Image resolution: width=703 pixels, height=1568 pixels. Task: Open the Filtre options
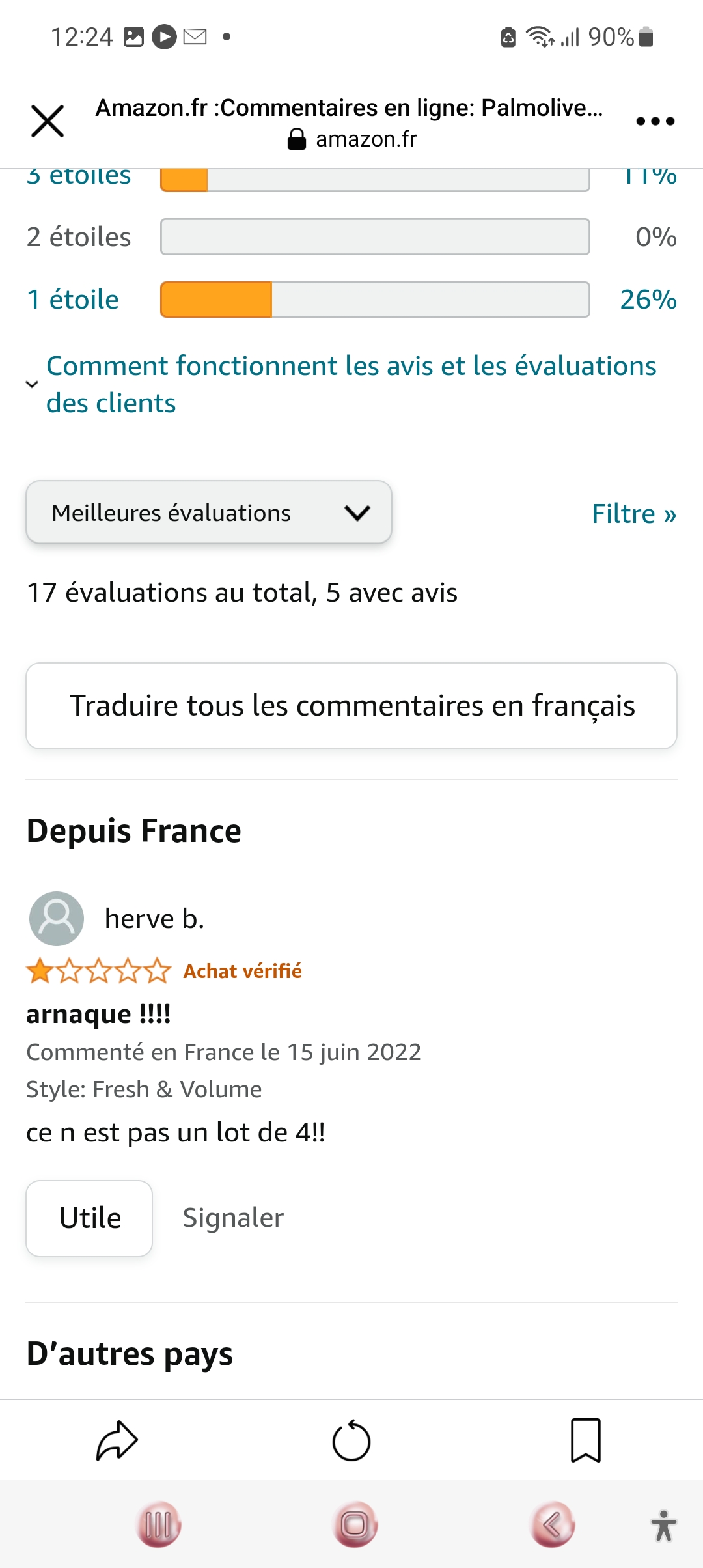tap(633, 514)
